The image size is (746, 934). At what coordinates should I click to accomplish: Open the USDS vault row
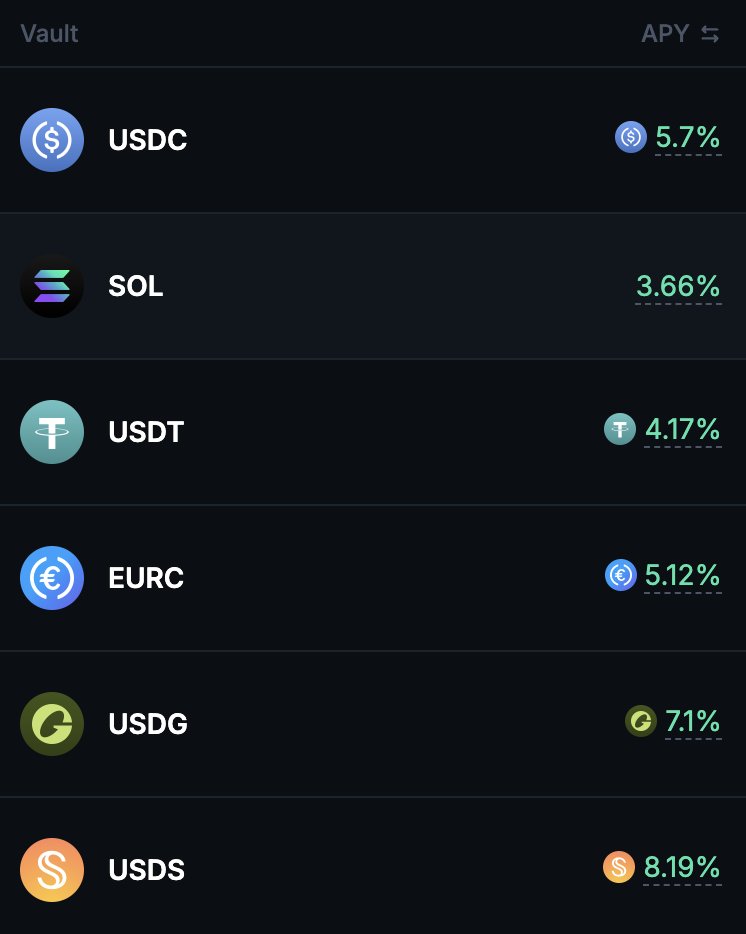(x=146, y=870)
